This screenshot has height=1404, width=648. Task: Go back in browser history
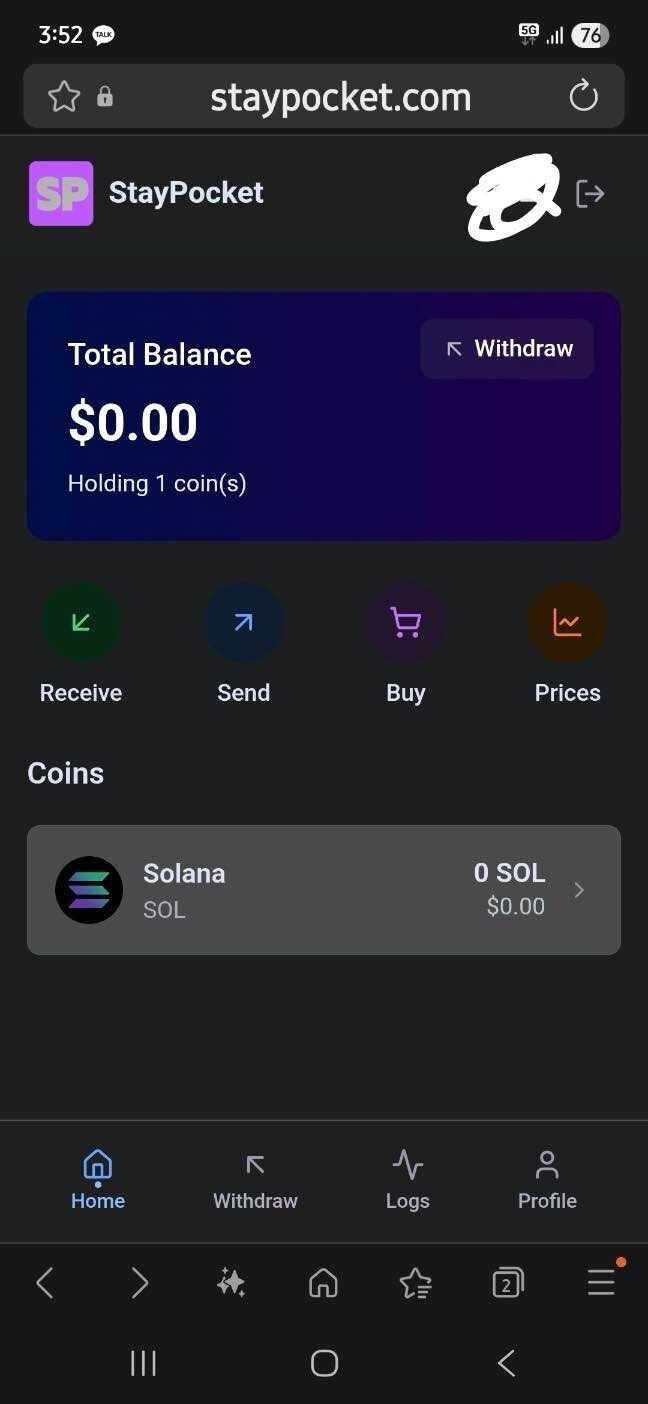click(45, 1282)
